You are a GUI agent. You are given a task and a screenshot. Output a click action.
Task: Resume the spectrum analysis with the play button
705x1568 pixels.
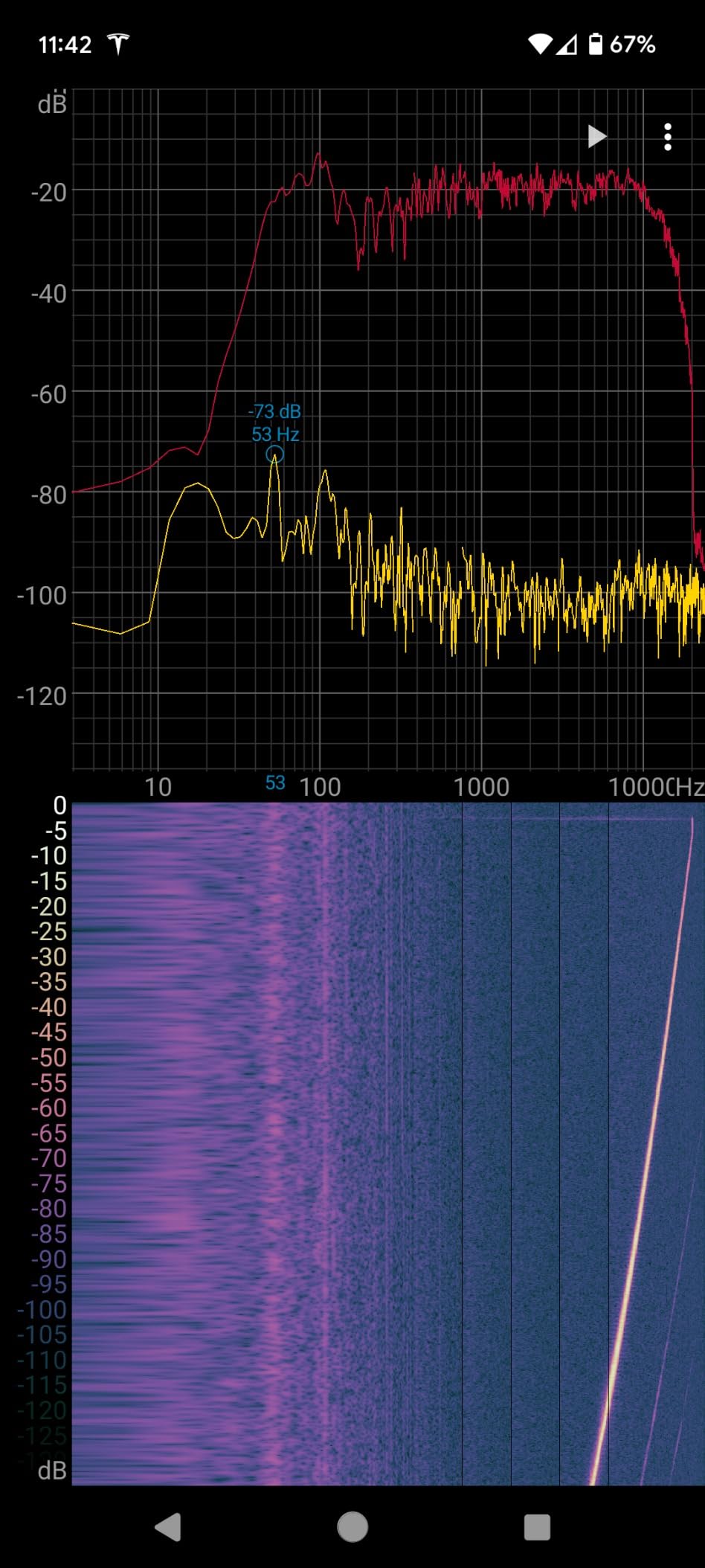pyautogui.click(x=596, y=137)
